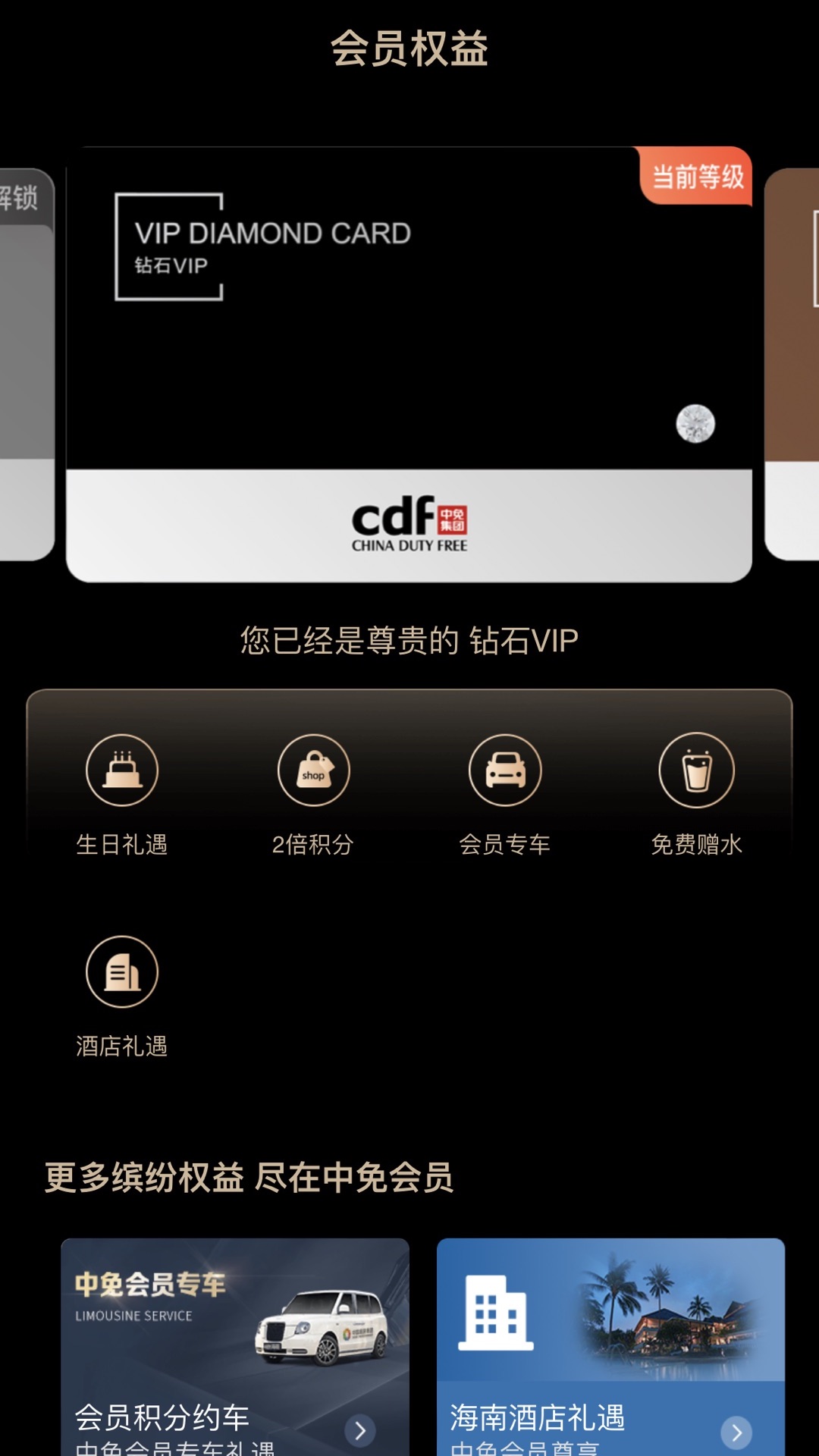Show the locked grey membership card
The width and height of the screenshot is (819, 1456).
(27, 364)
